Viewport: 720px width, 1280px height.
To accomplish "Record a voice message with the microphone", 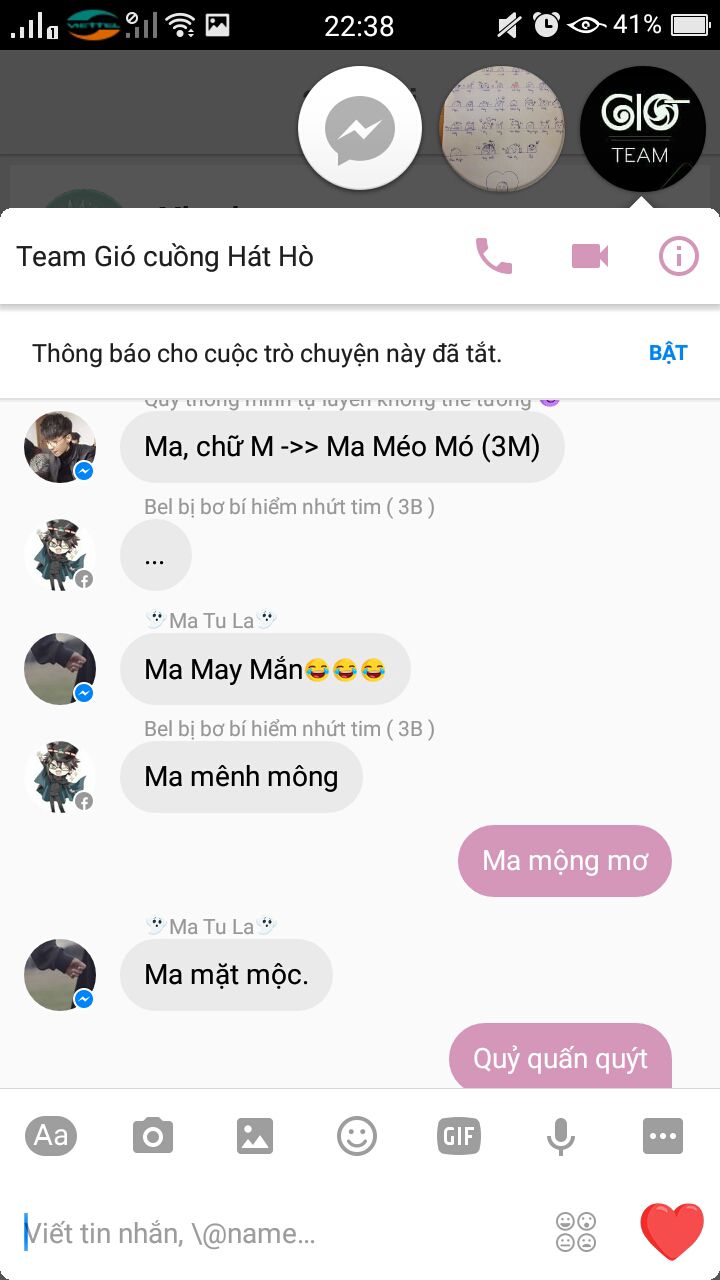I will point(561,1136).
